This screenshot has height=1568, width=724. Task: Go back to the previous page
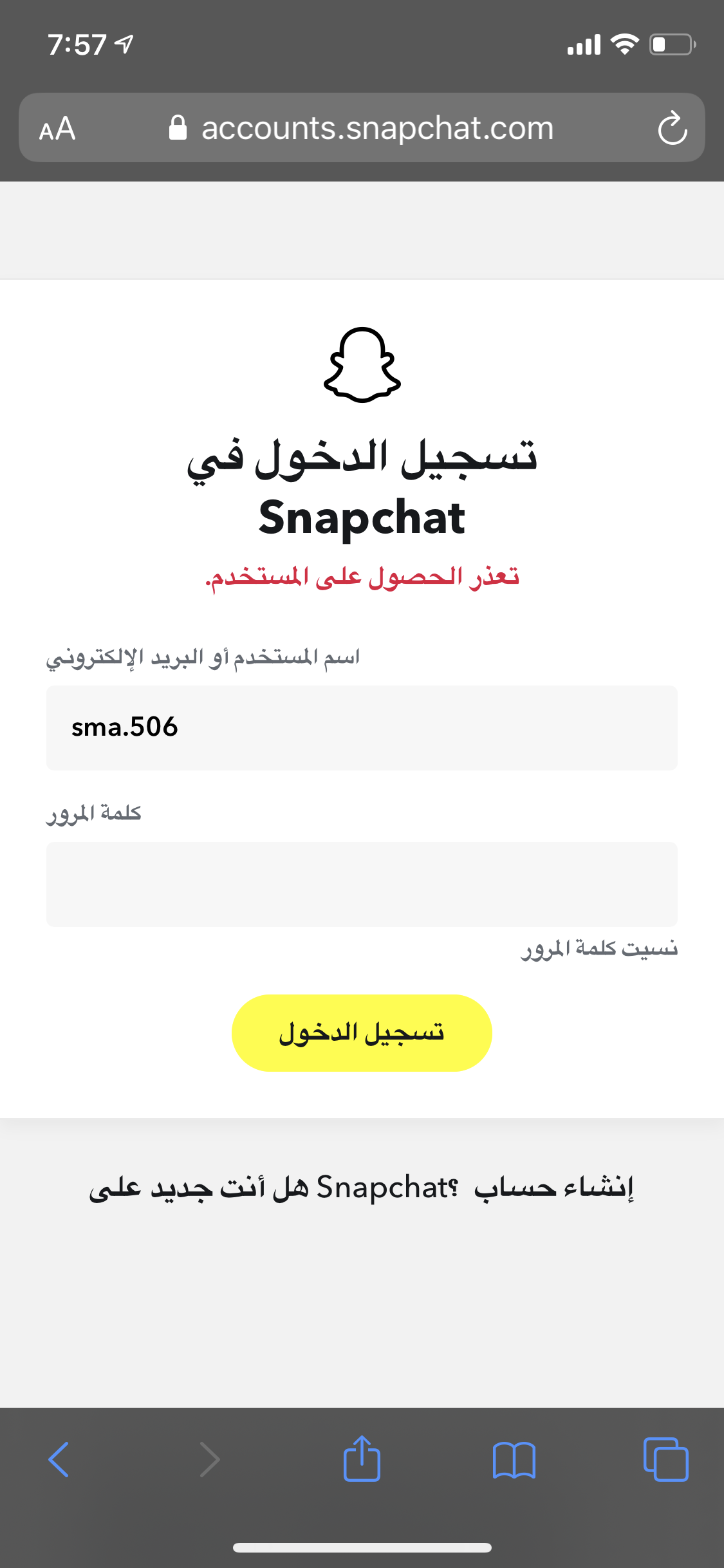tap(59, 1459)
